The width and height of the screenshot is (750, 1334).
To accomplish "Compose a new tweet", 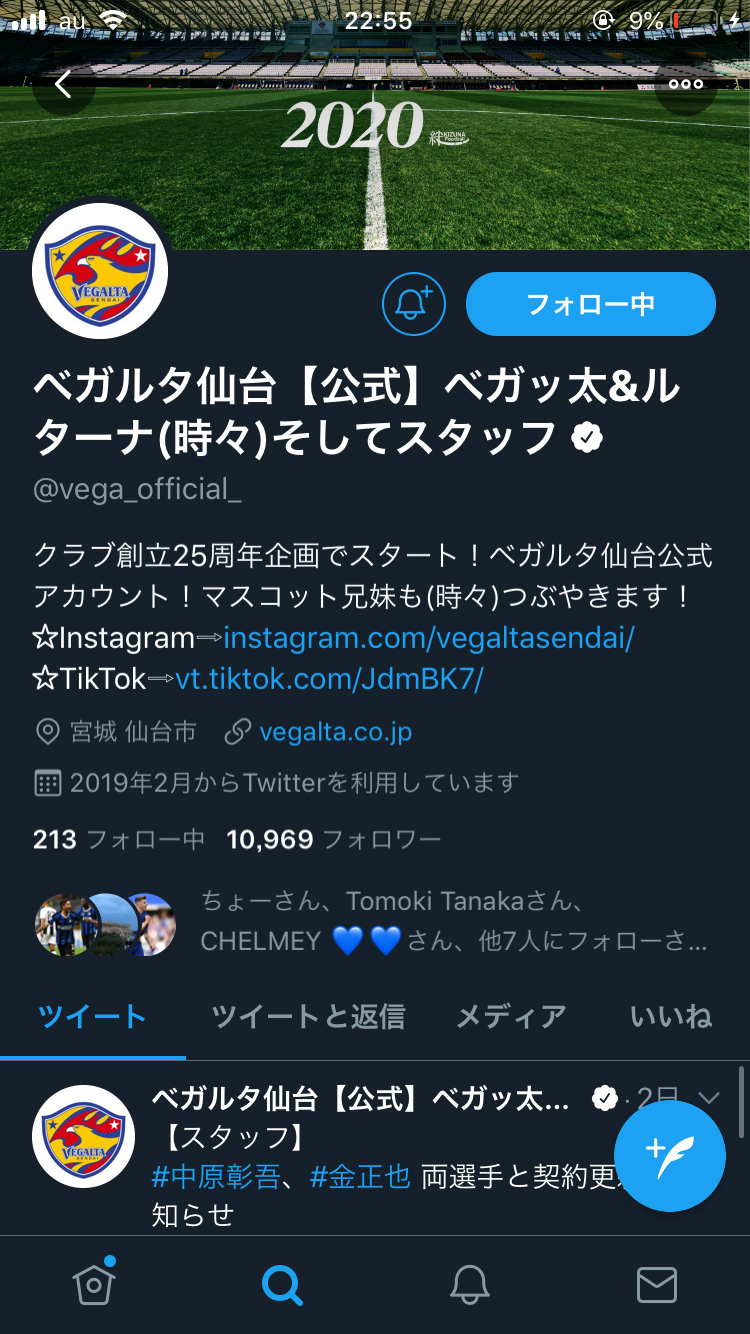I will pos(669,1155).
